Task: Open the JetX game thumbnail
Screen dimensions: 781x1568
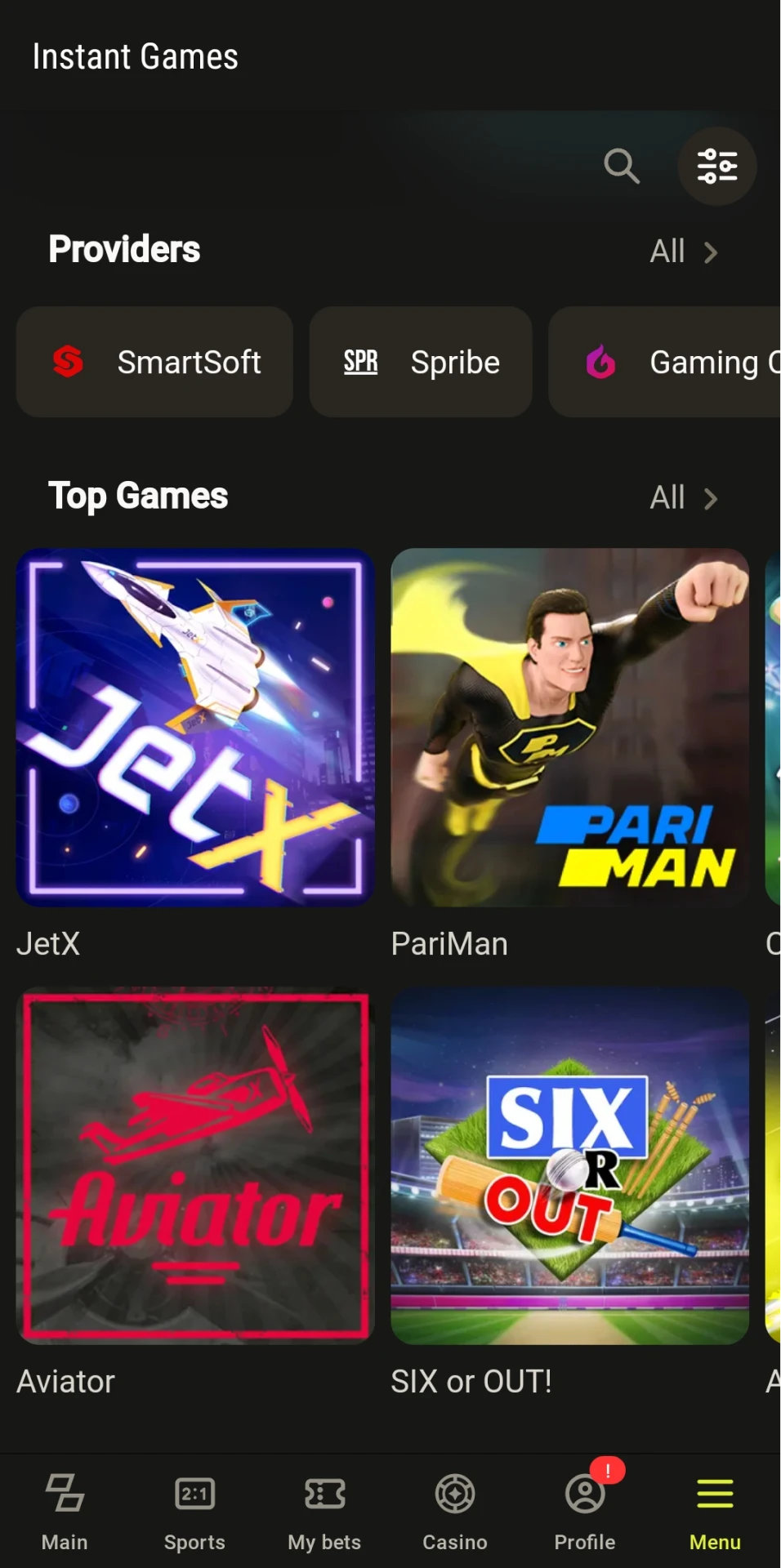Action: (x=195, y=728)
